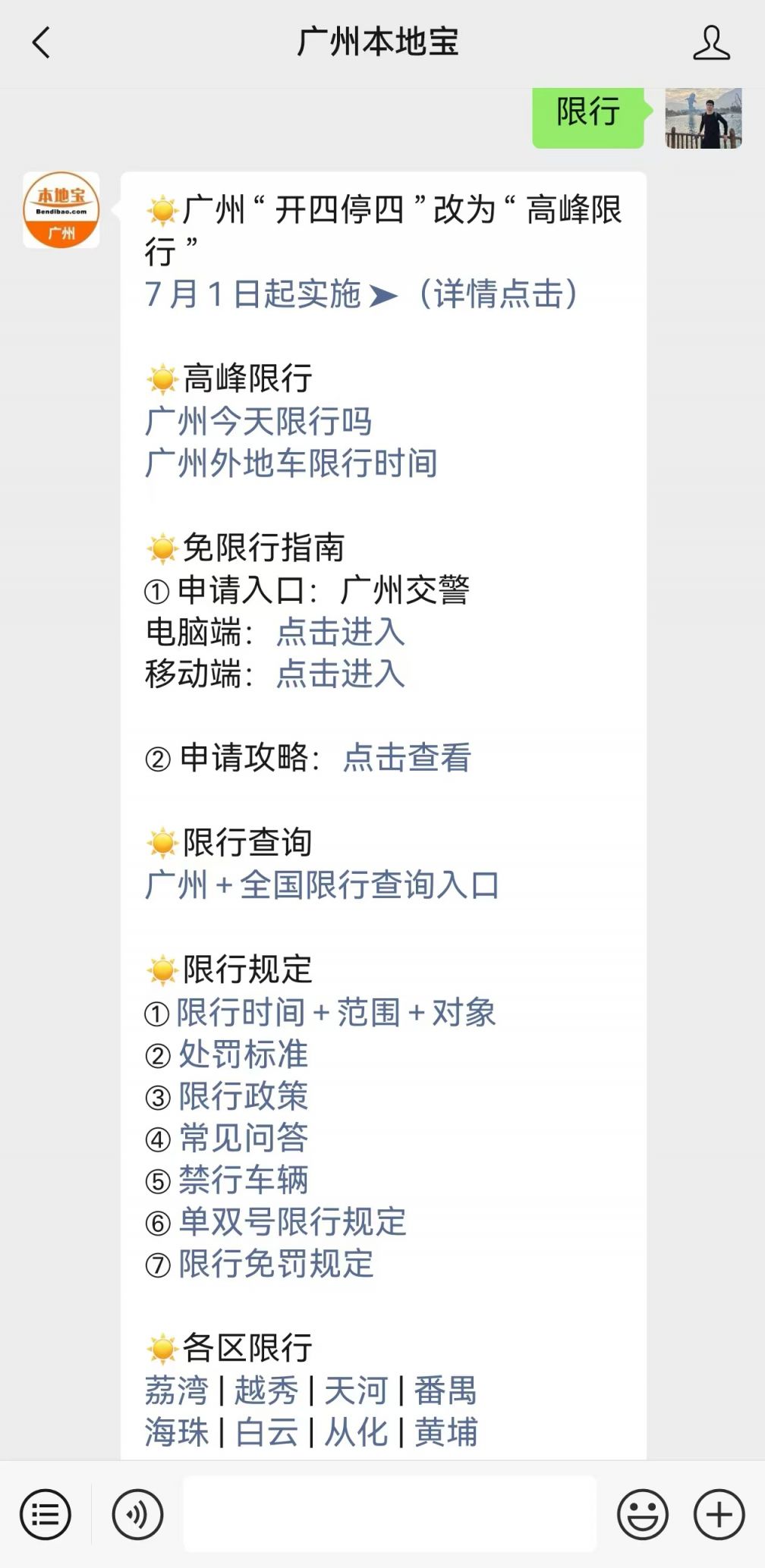Open the 移动端 点击进入 link
The width and height of the screenshot is (765, 1568).
click(x=340, y=674)
